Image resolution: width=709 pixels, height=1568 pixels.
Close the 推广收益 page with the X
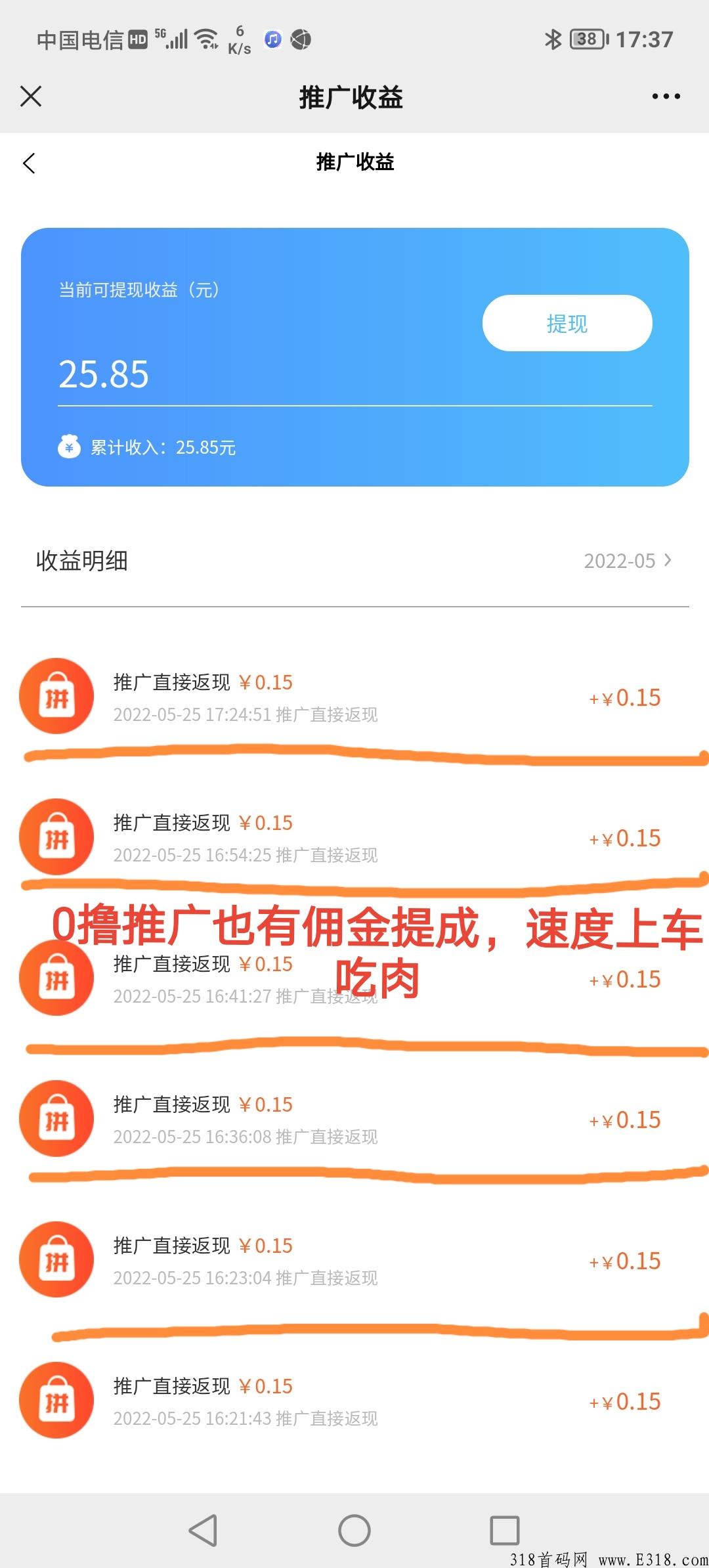click(x=30, y=97)
